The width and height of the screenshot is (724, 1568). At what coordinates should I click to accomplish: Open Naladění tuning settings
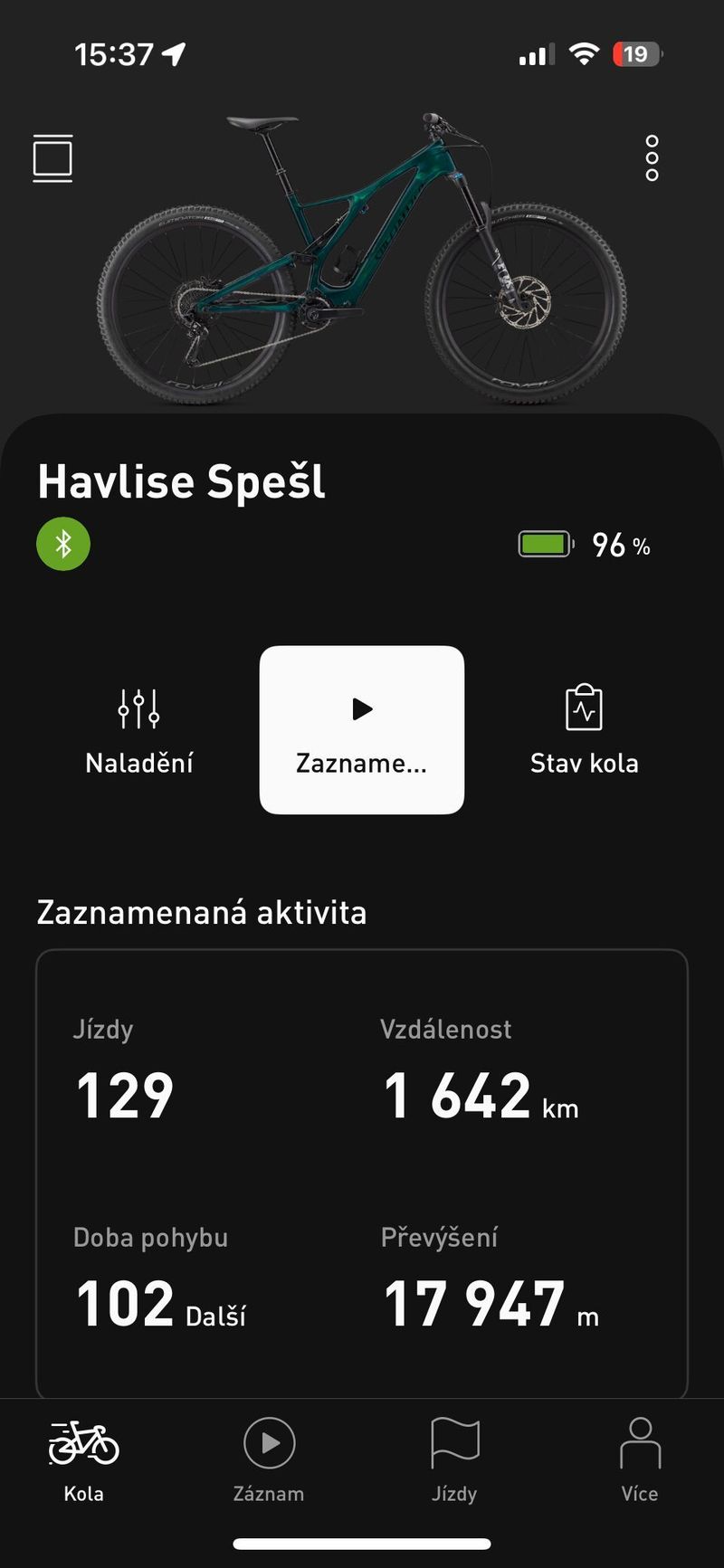139,730
